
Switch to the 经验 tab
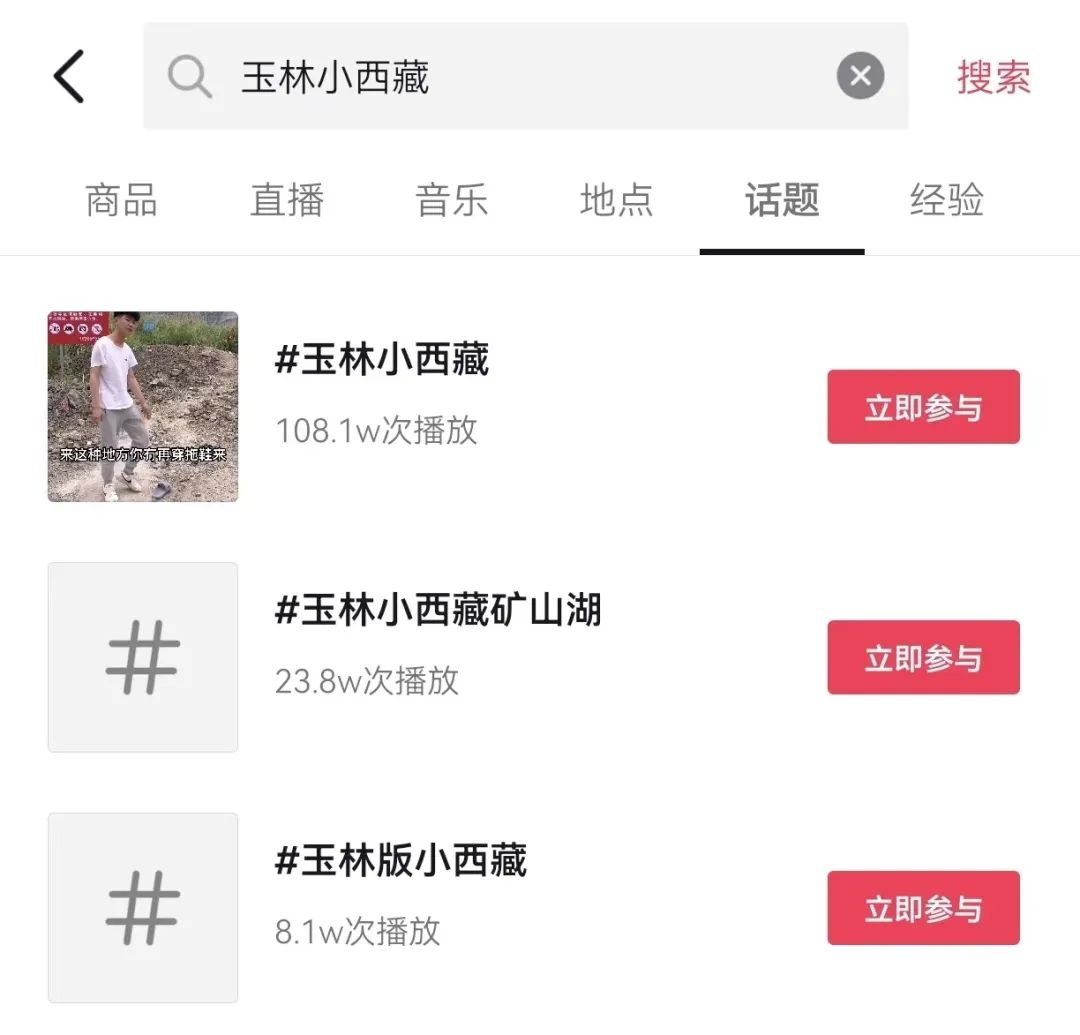[x=946, y=200]
